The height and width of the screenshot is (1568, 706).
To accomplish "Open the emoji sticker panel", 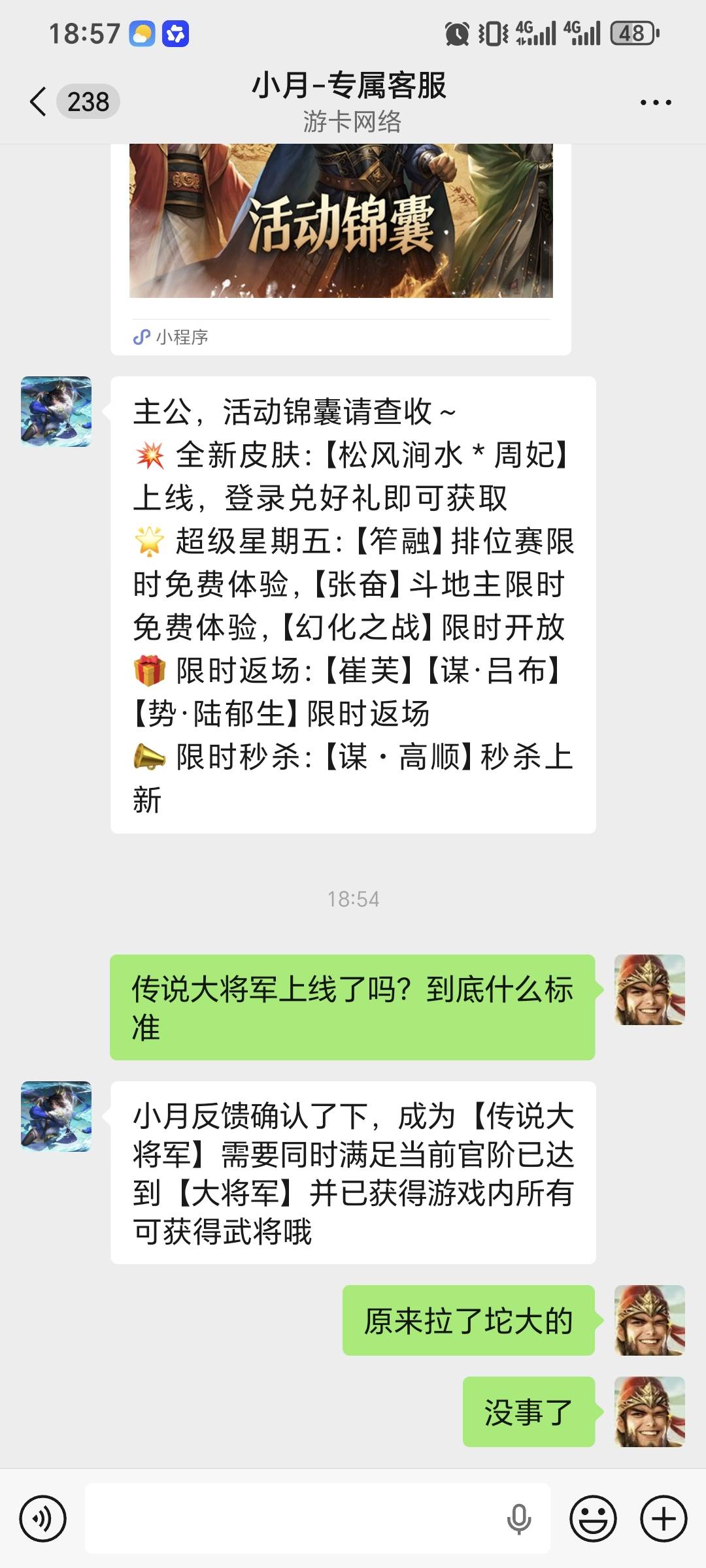I will click(593, 1518).
